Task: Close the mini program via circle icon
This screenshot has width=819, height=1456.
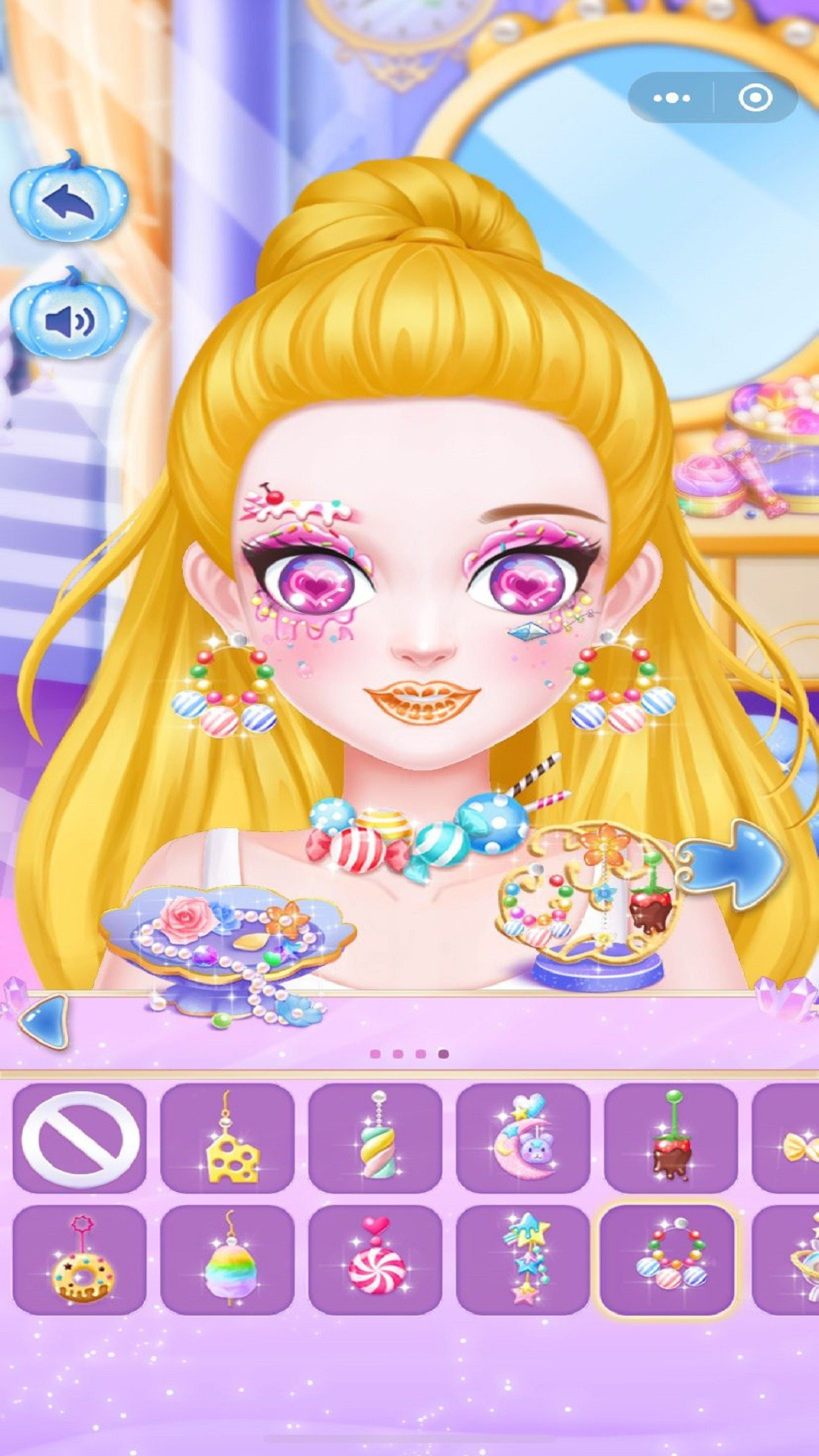Action: click(755, 98)
